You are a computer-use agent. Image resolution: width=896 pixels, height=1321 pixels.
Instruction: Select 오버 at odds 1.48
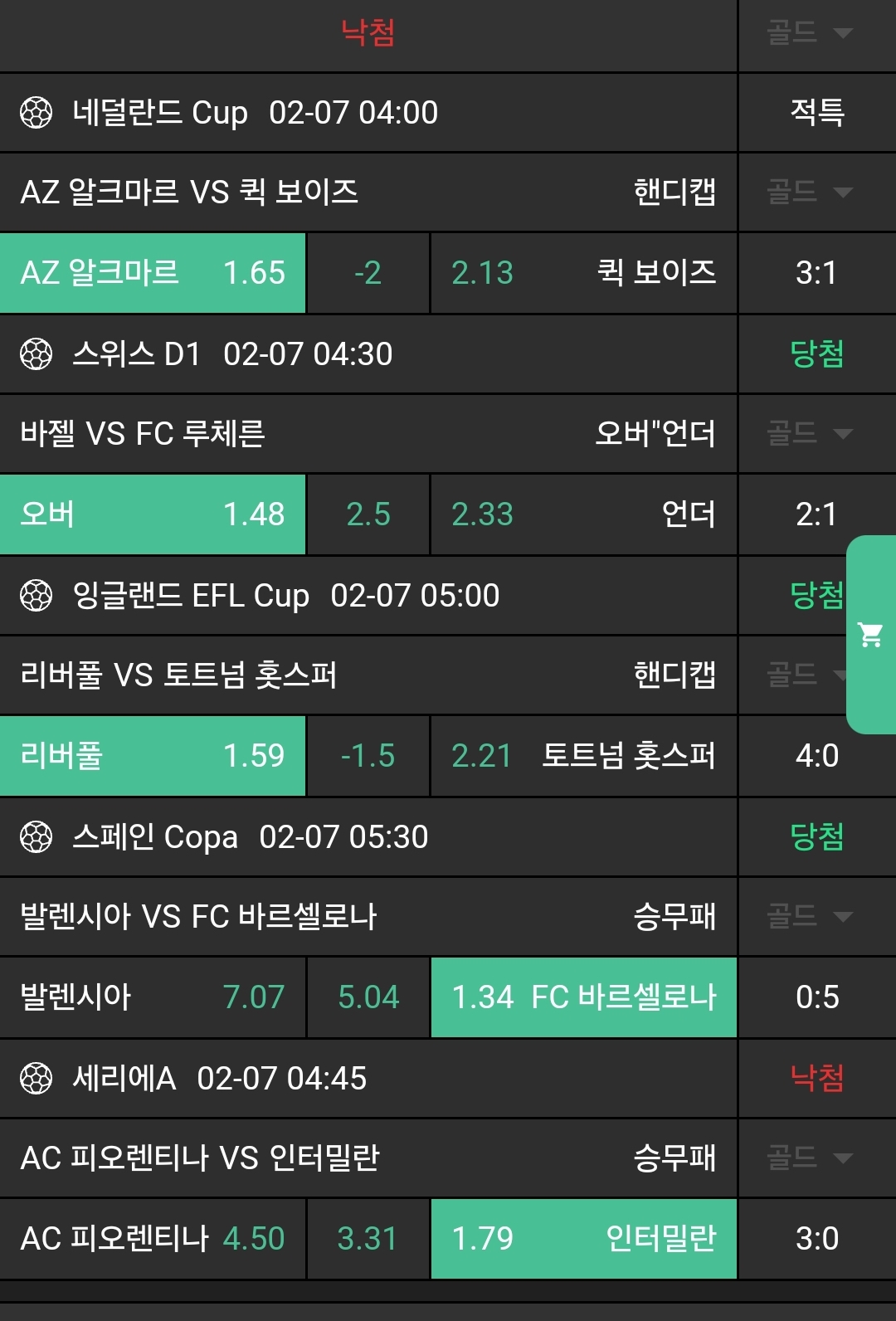(x=153, y=514)
